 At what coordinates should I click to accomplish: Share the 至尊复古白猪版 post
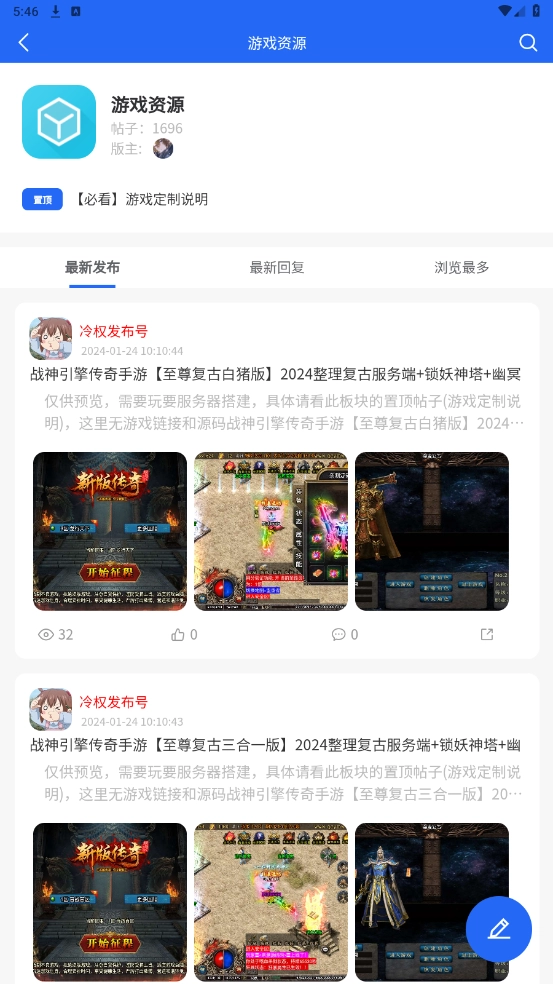(x=487, y=634)
